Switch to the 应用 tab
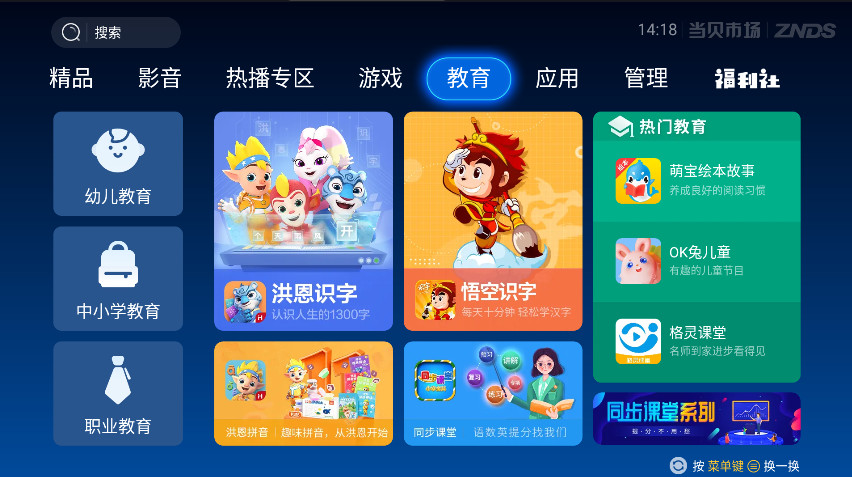This screenshot has width=852, height=477. (x=557, y=78)
